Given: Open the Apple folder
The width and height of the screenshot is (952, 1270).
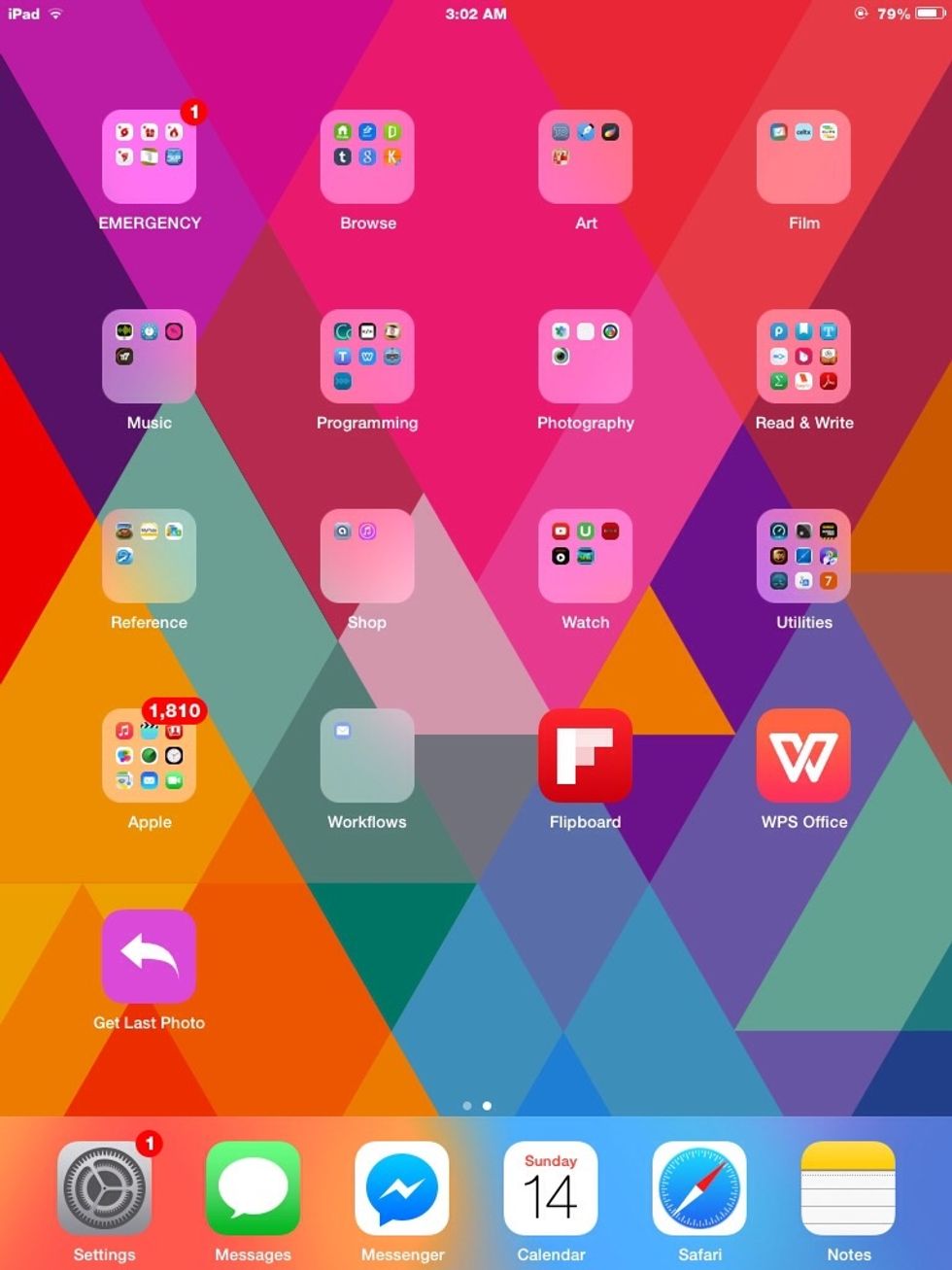Looking at the screenshot, I should (149, 756).
